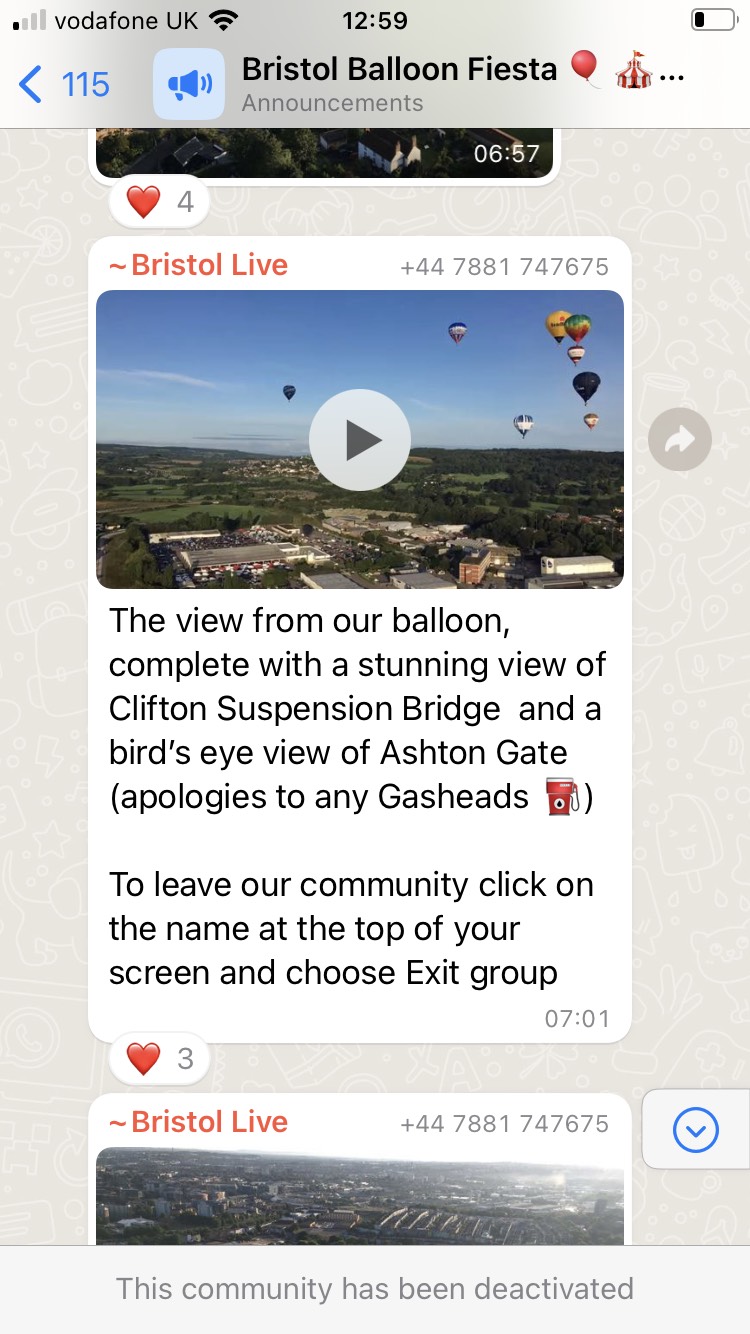View the 3 heart reactions
The image size is (750, 1334).
[x=159, y=1058]
